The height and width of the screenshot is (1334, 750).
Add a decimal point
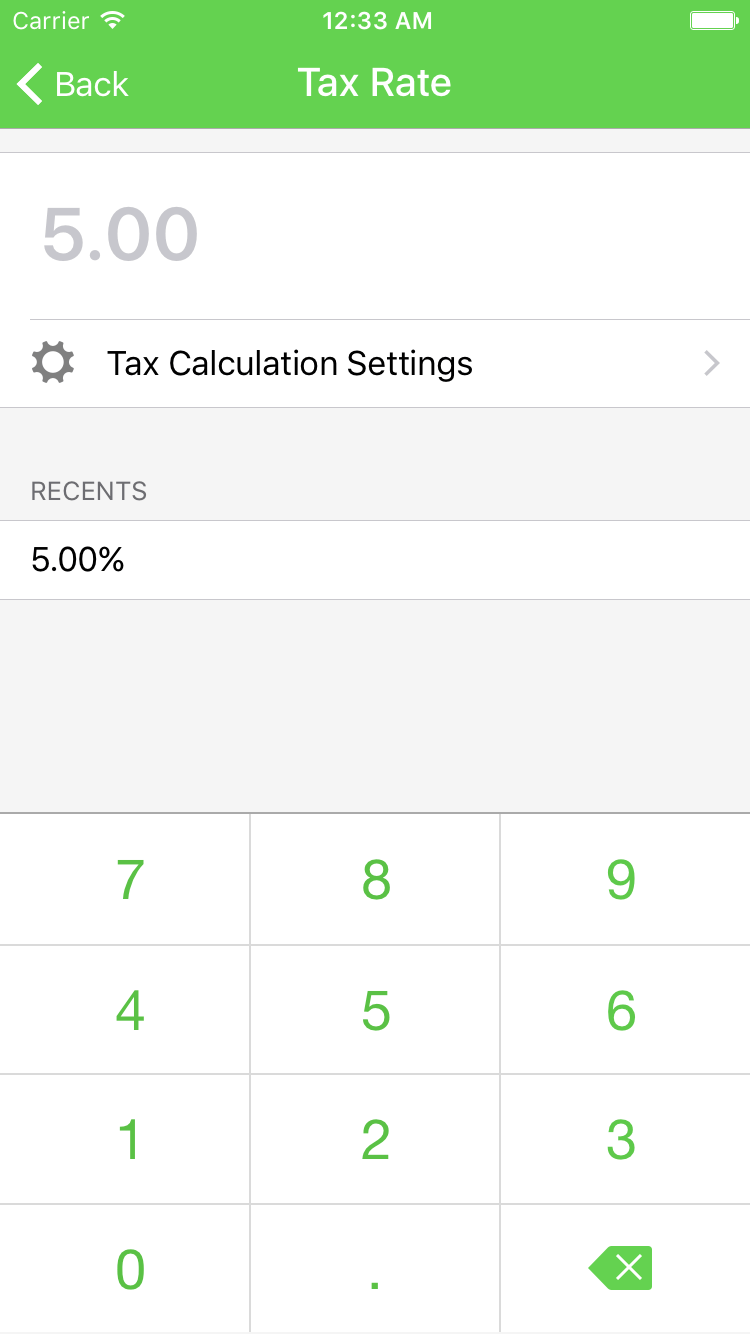click(375, 1269)
